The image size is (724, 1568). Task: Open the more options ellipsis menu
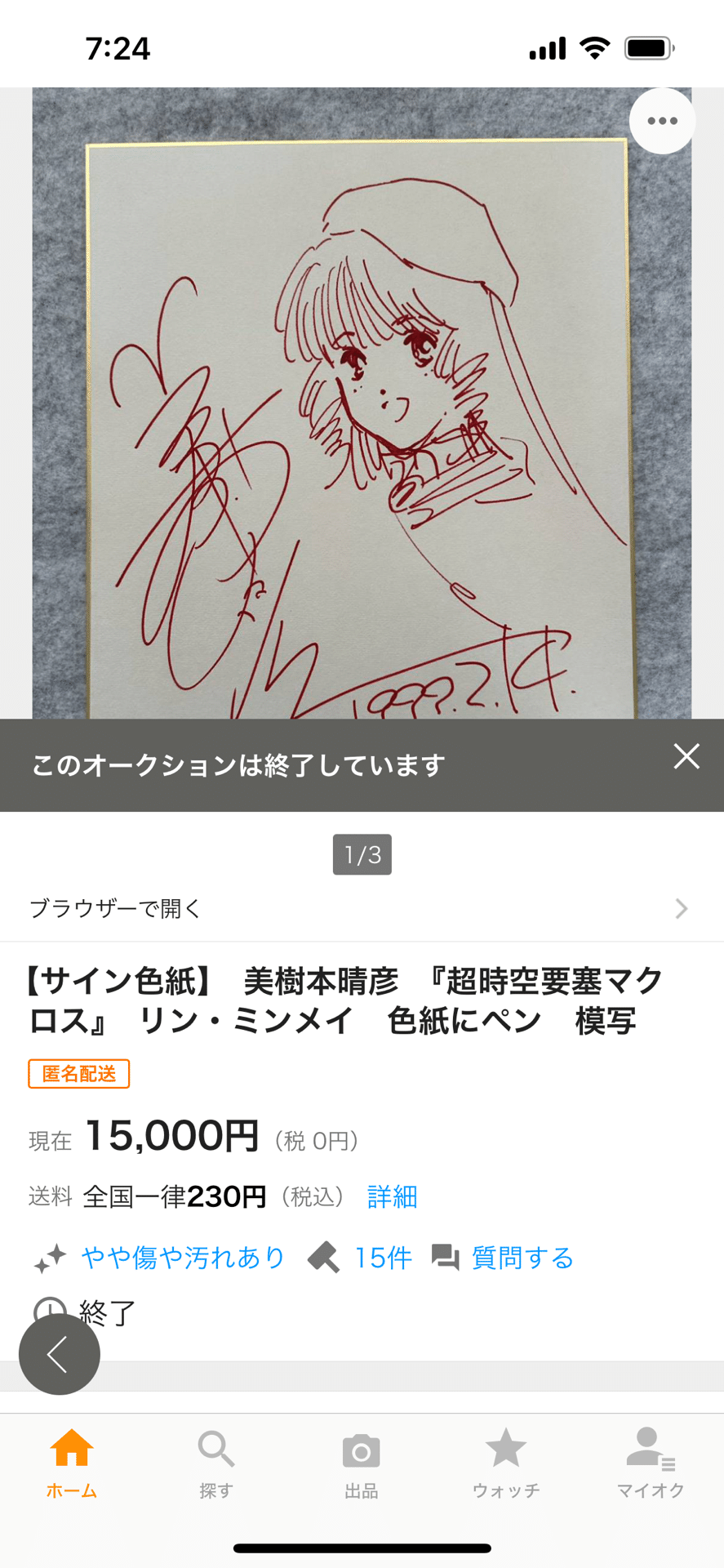[661, 120]
